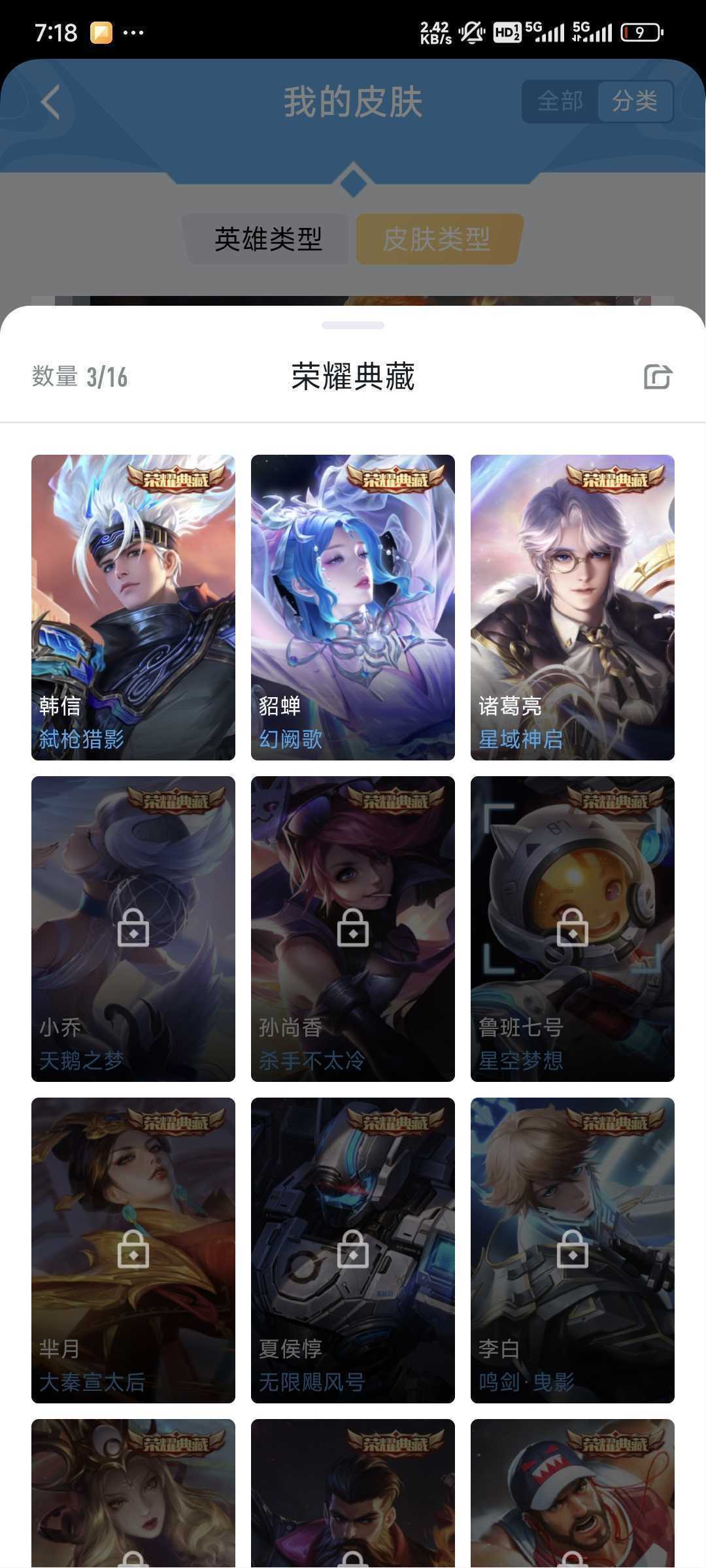Tap the sheet drag handle at top

coord(353,325)
